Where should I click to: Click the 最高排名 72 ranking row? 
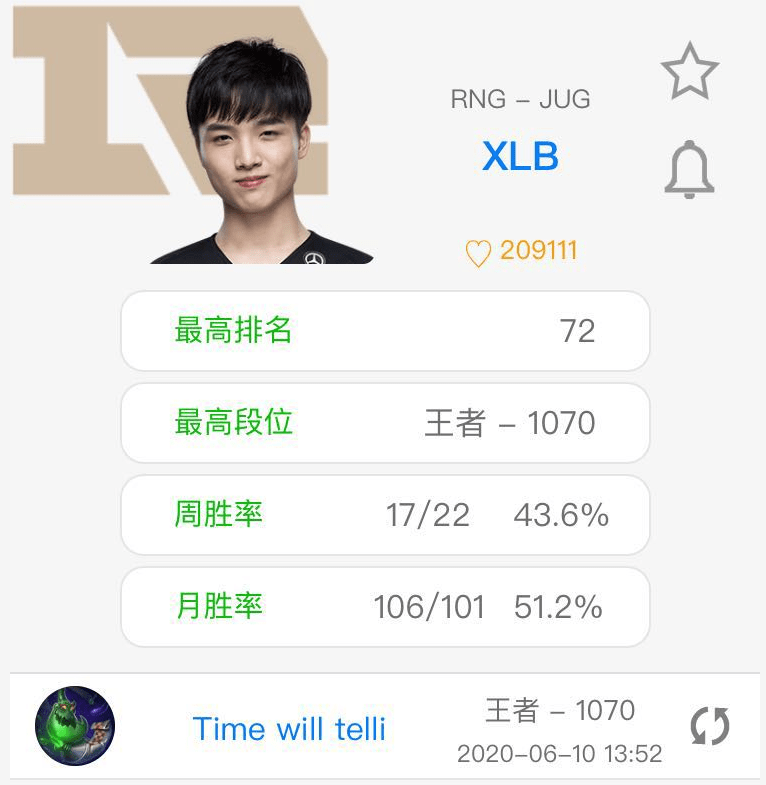click(383, 331)
